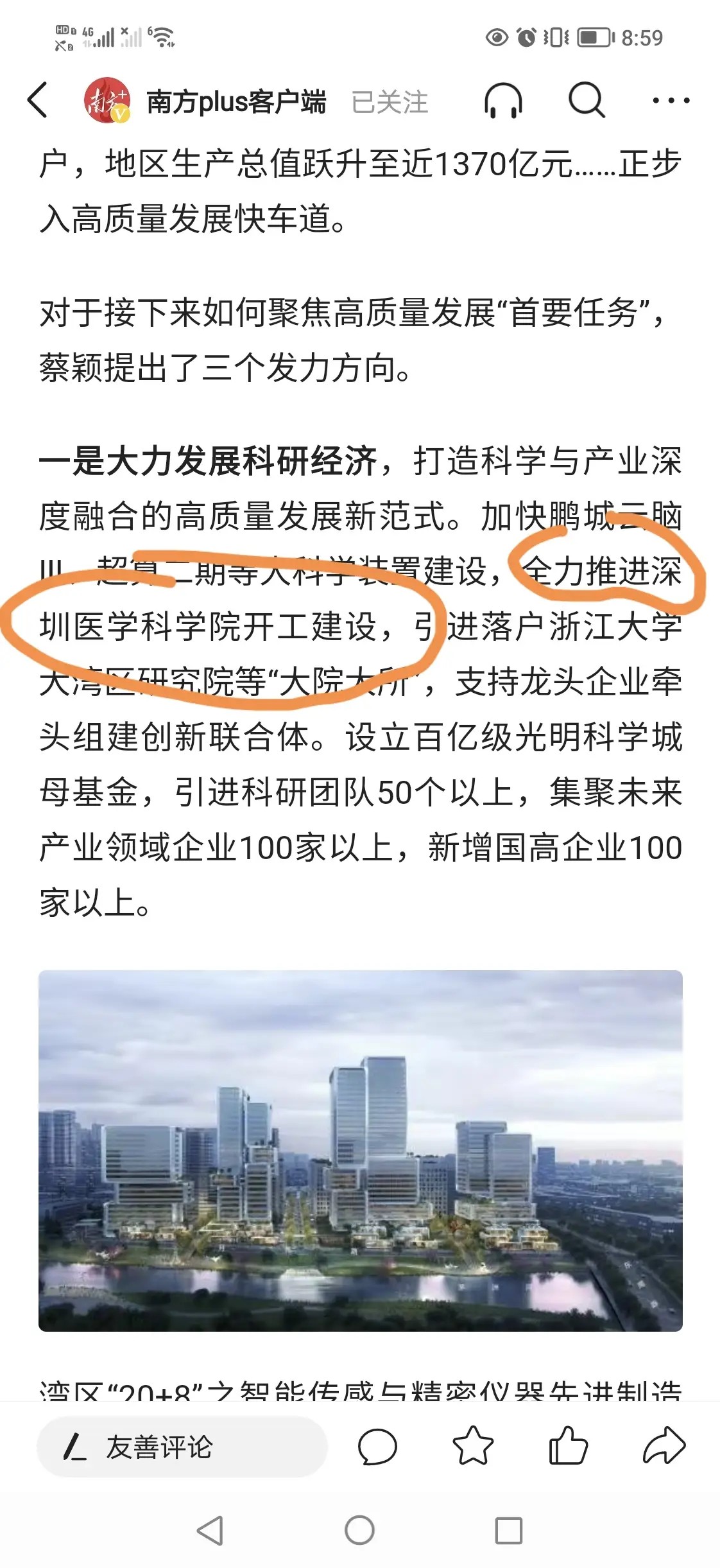Screen dimensions: 720x1568
Task: Tap the 已关注 follow status button
Action: (390, 102)
